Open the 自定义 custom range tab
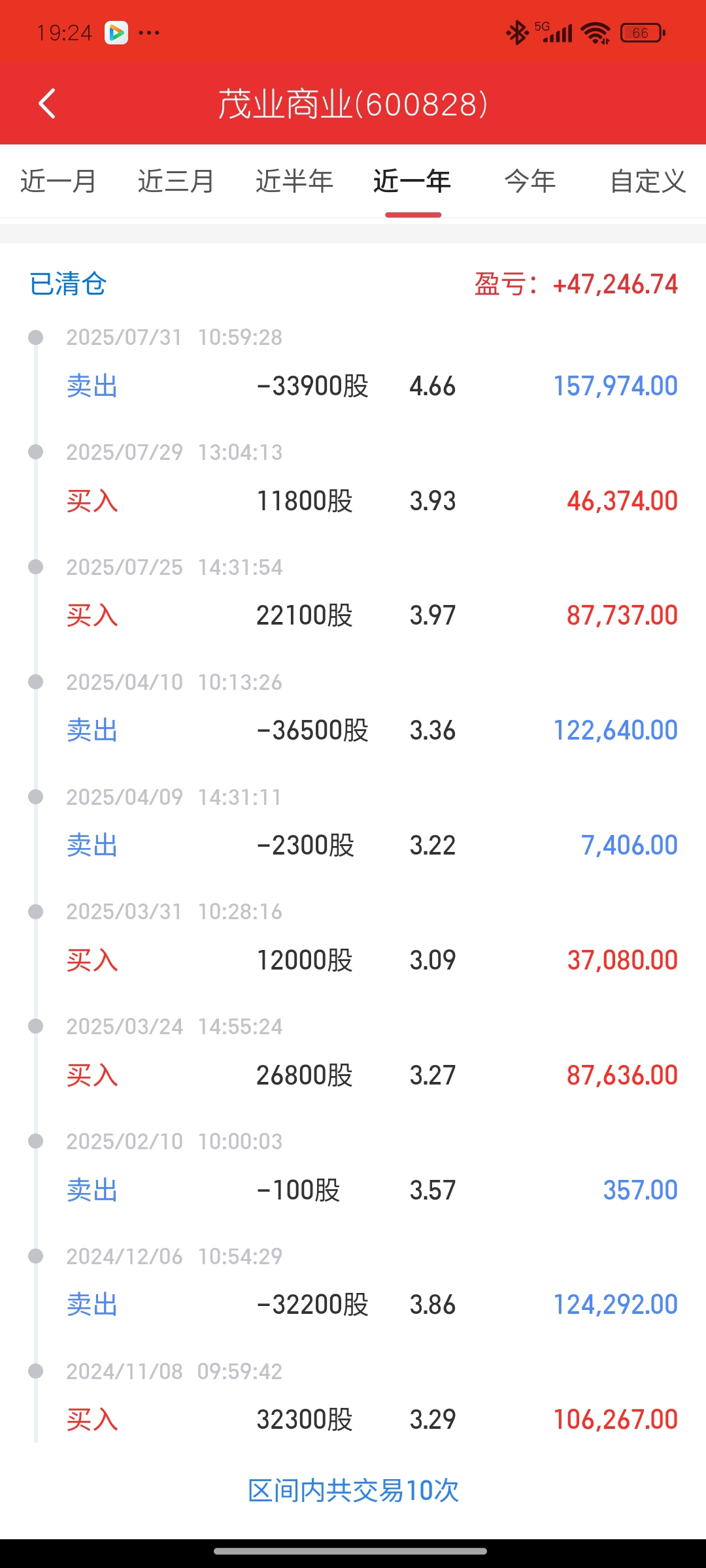 (648, 181)
